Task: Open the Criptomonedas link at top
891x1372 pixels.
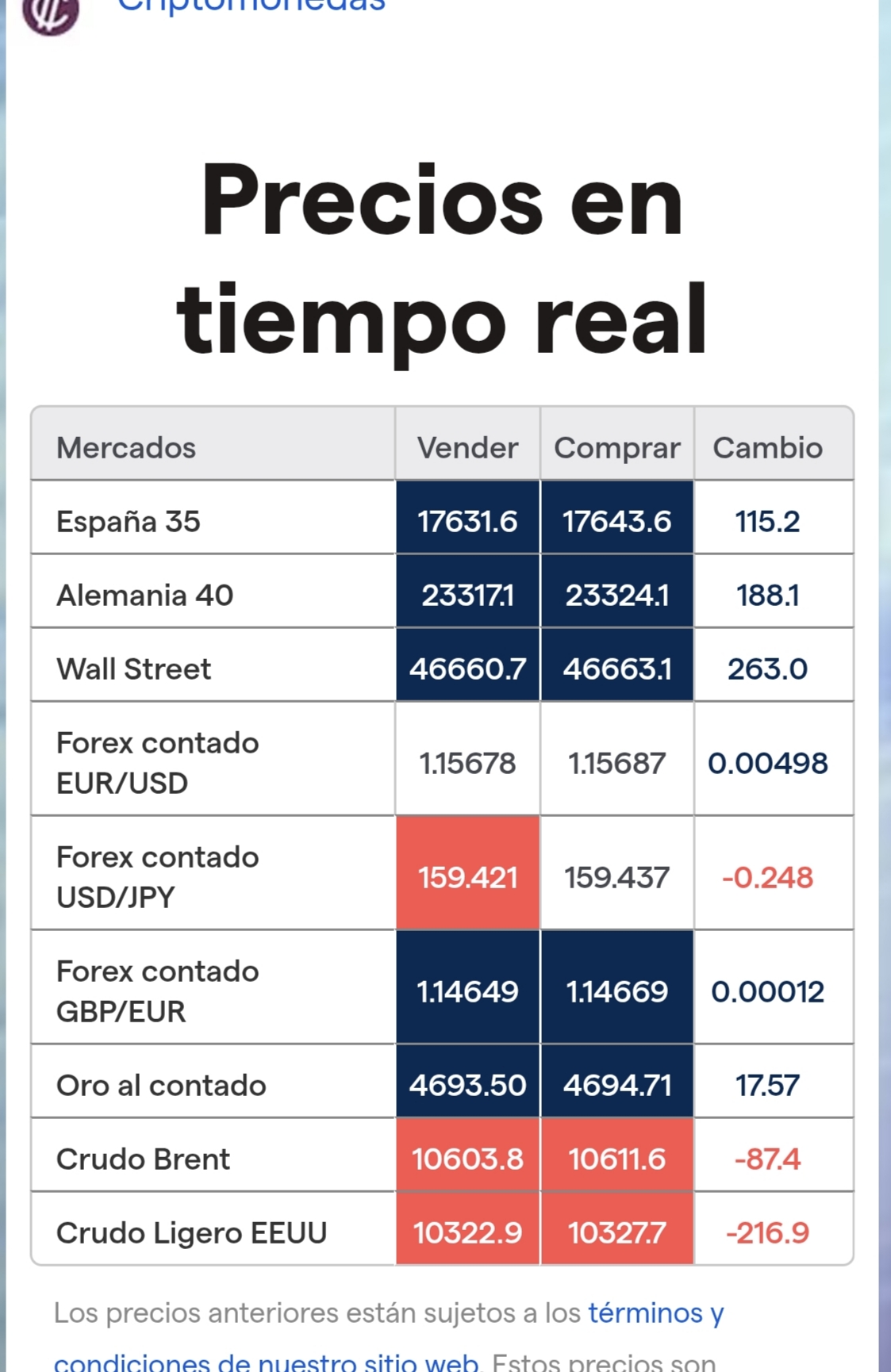Action: 251,6
